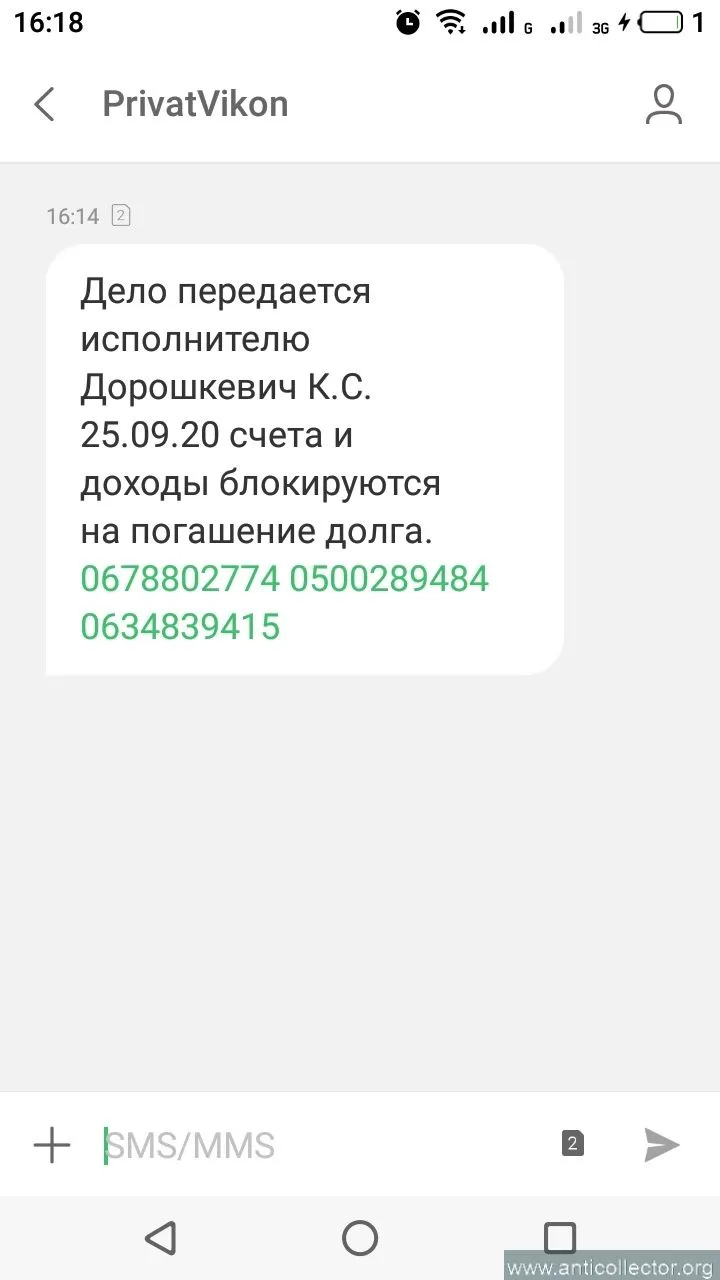Call the linked number 0634839415
The height and width of the screenshot is (1280, 720).
tap(180, 627)
